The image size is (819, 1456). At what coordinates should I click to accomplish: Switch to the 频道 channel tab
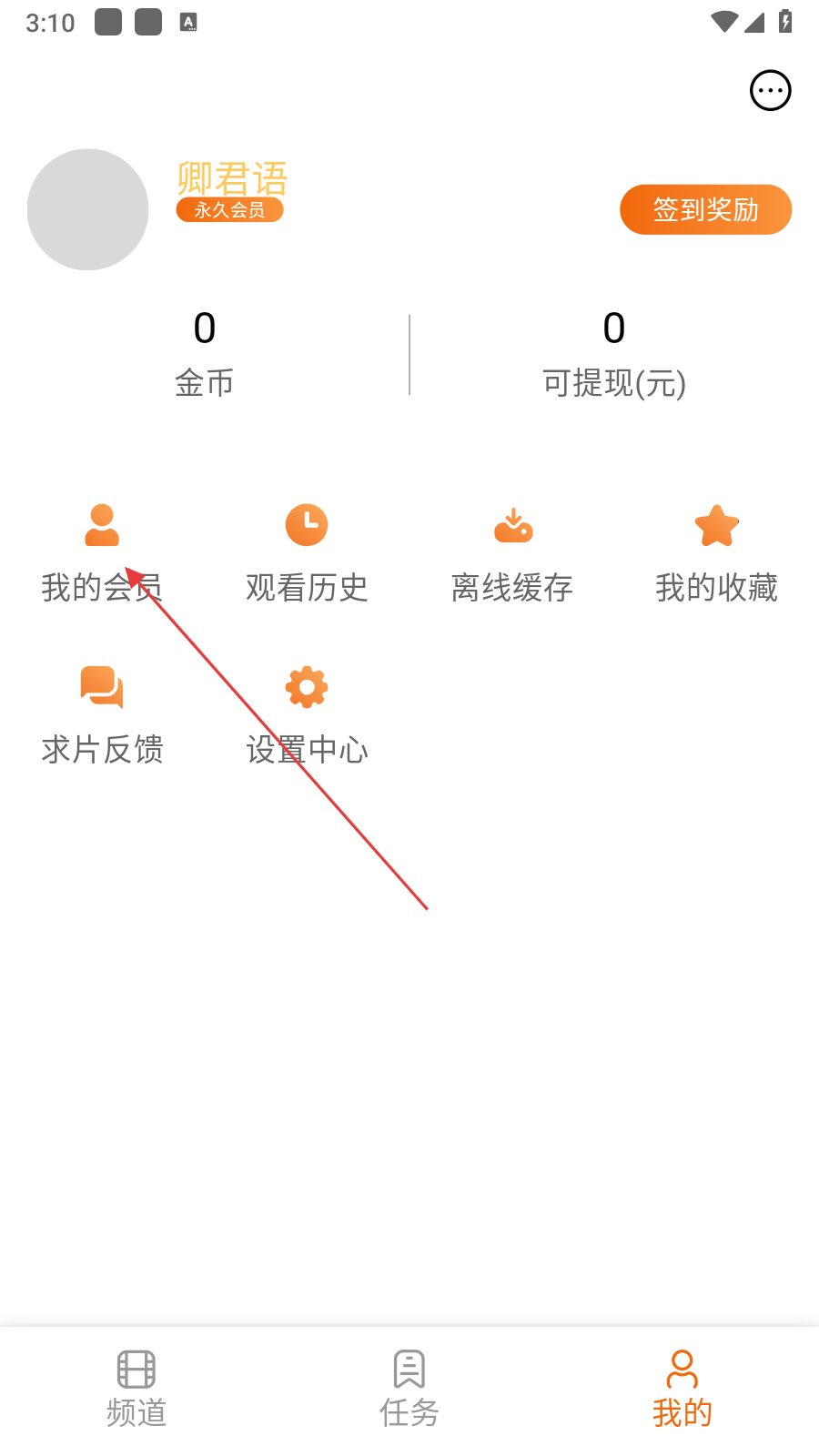click(136, 1389)
